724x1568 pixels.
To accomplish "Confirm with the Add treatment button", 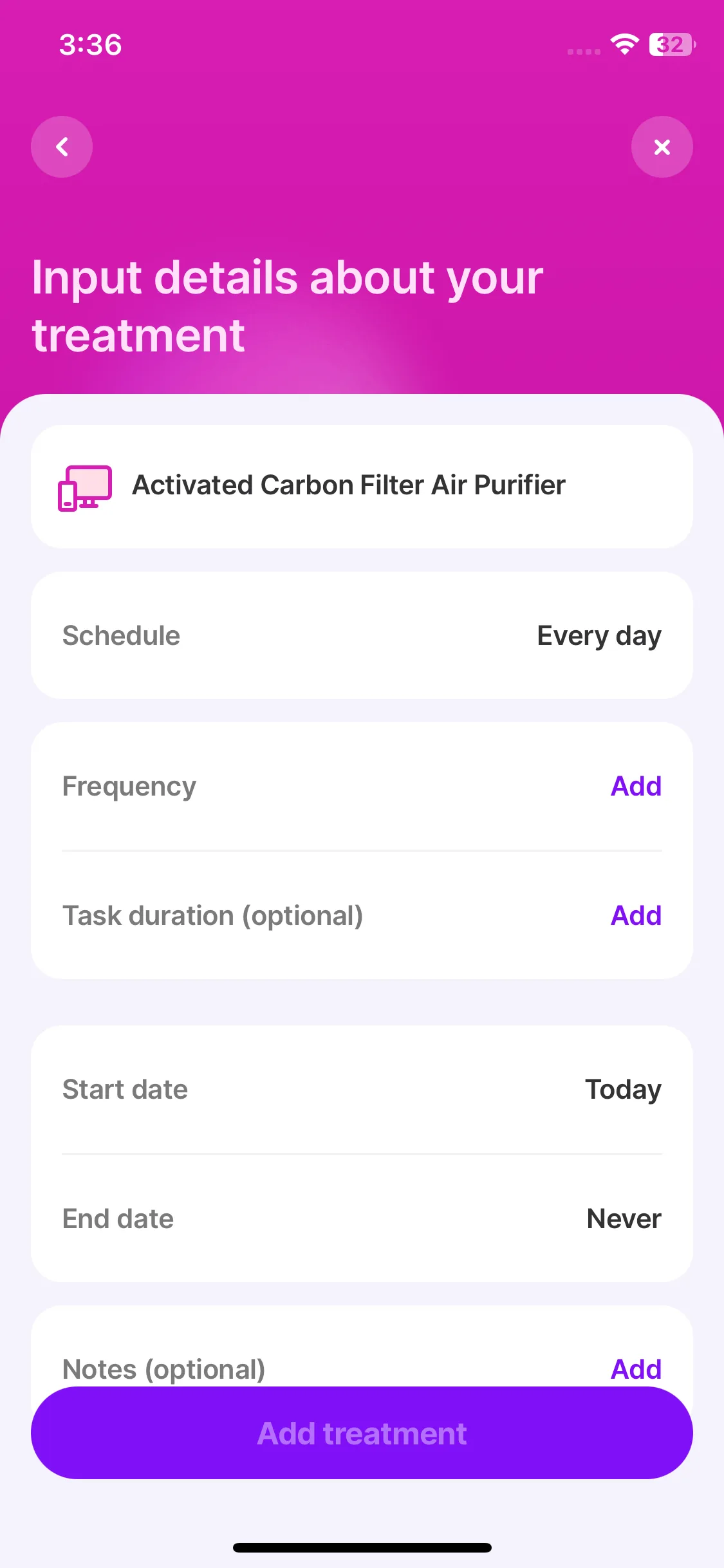I will point(362,1433).
